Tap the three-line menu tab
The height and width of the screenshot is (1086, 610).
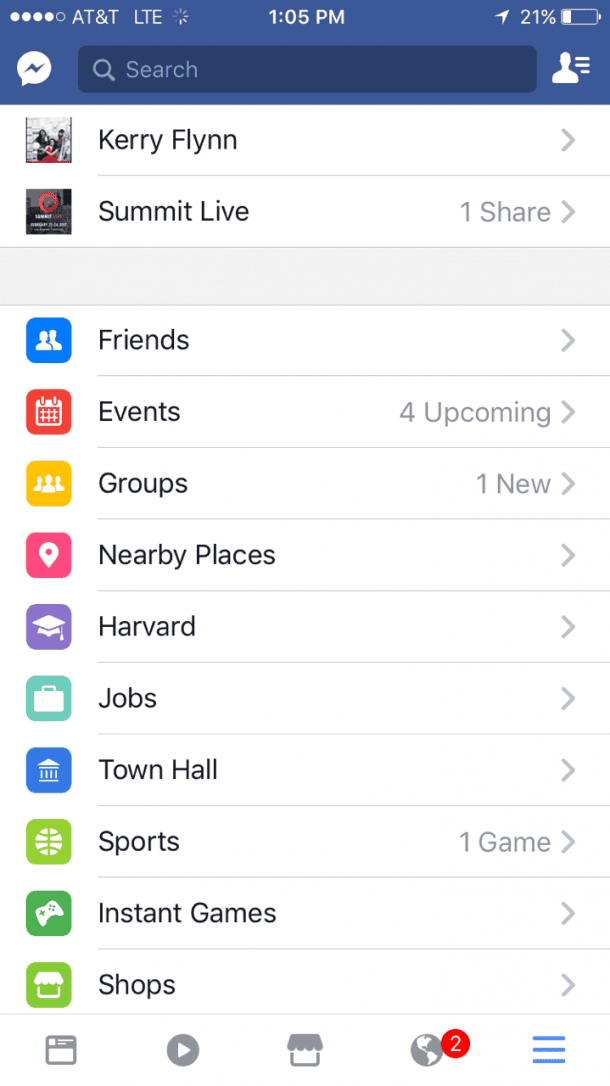(x=549, y=1049)
